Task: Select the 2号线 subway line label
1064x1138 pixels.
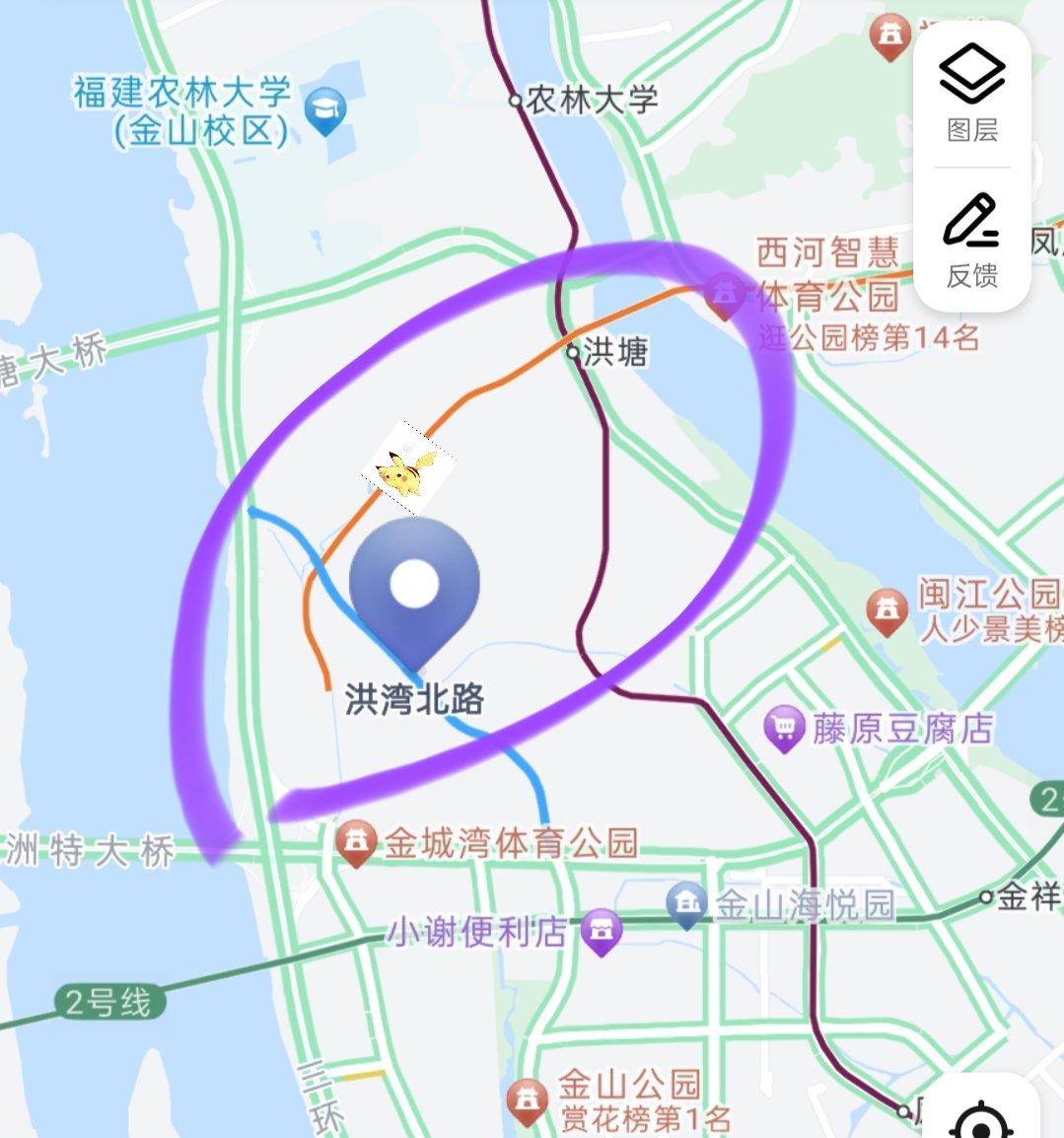Action: [111, 999]
